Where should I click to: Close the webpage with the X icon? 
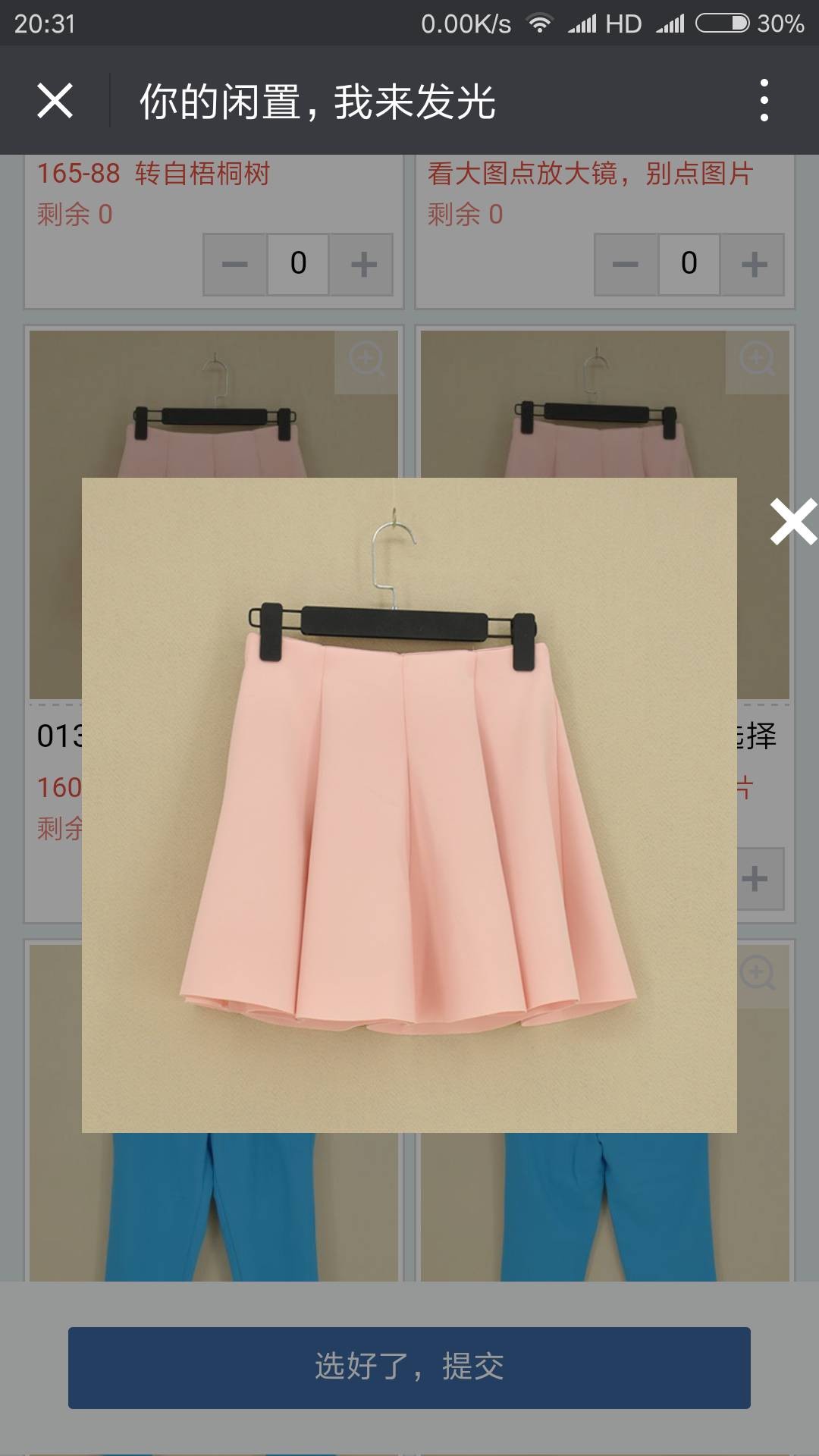55,101
